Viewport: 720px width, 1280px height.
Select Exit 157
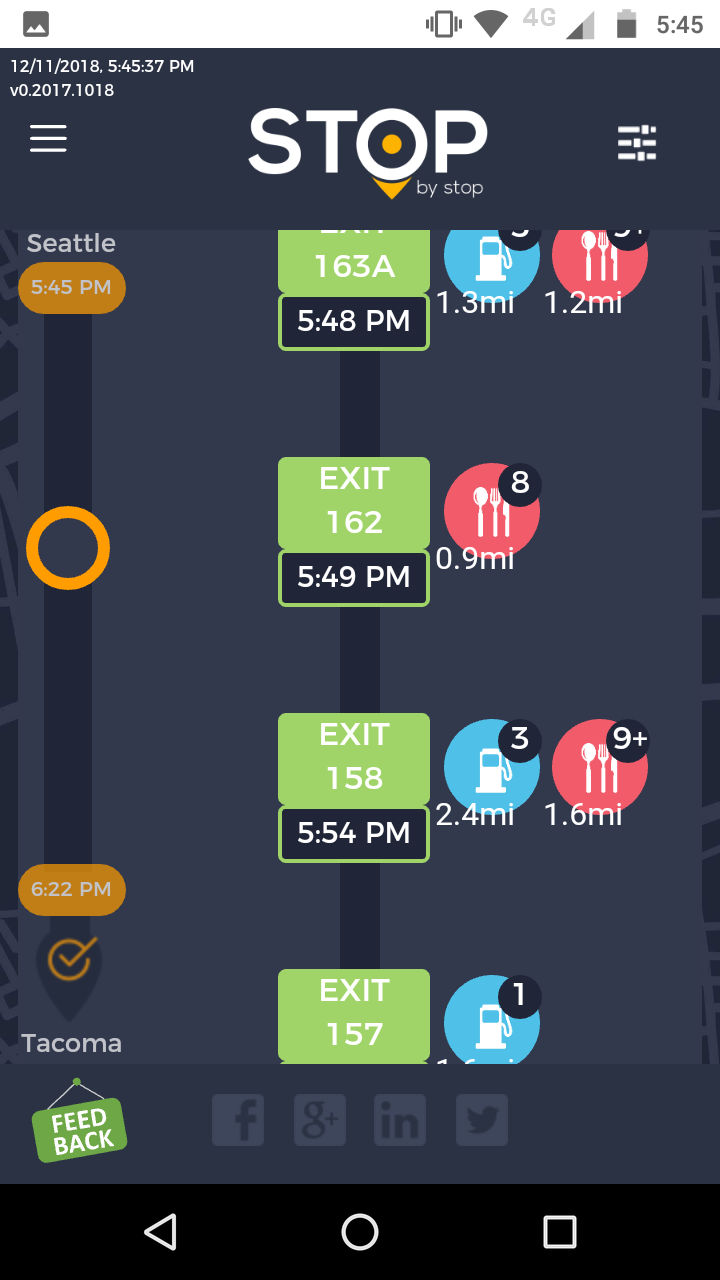tap(354, 1014)
